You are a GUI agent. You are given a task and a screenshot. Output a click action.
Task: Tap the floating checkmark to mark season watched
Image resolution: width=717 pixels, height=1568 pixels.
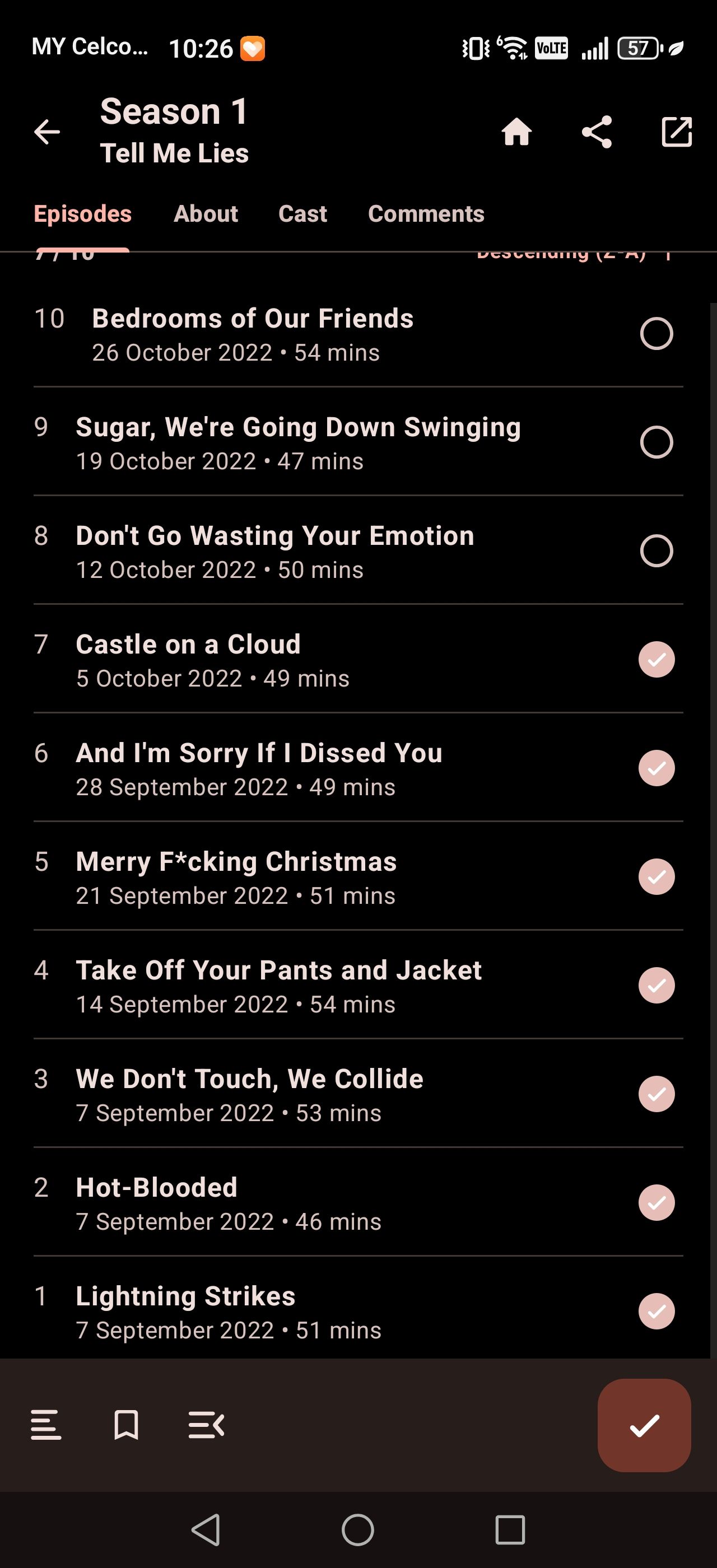click(x=644, y=1425)
